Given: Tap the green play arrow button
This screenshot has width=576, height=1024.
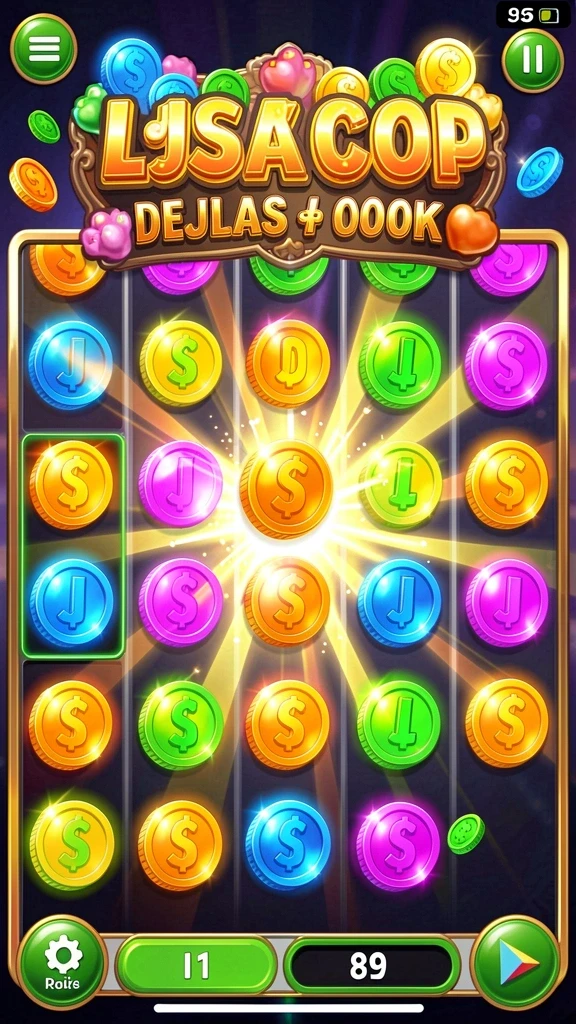Looking at the screenshot, I should click(x=515, y=963).
